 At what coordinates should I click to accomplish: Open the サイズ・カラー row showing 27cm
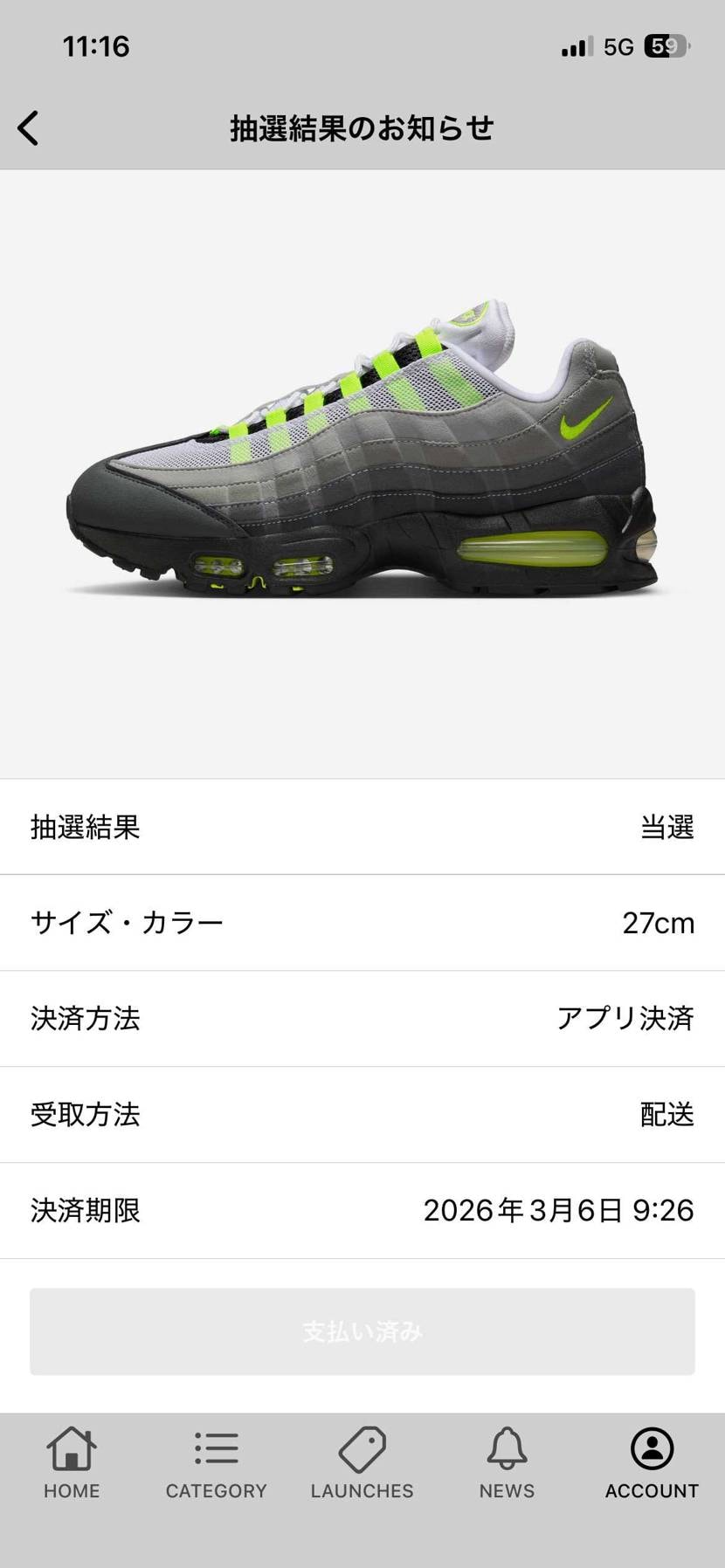pos(362,923)
